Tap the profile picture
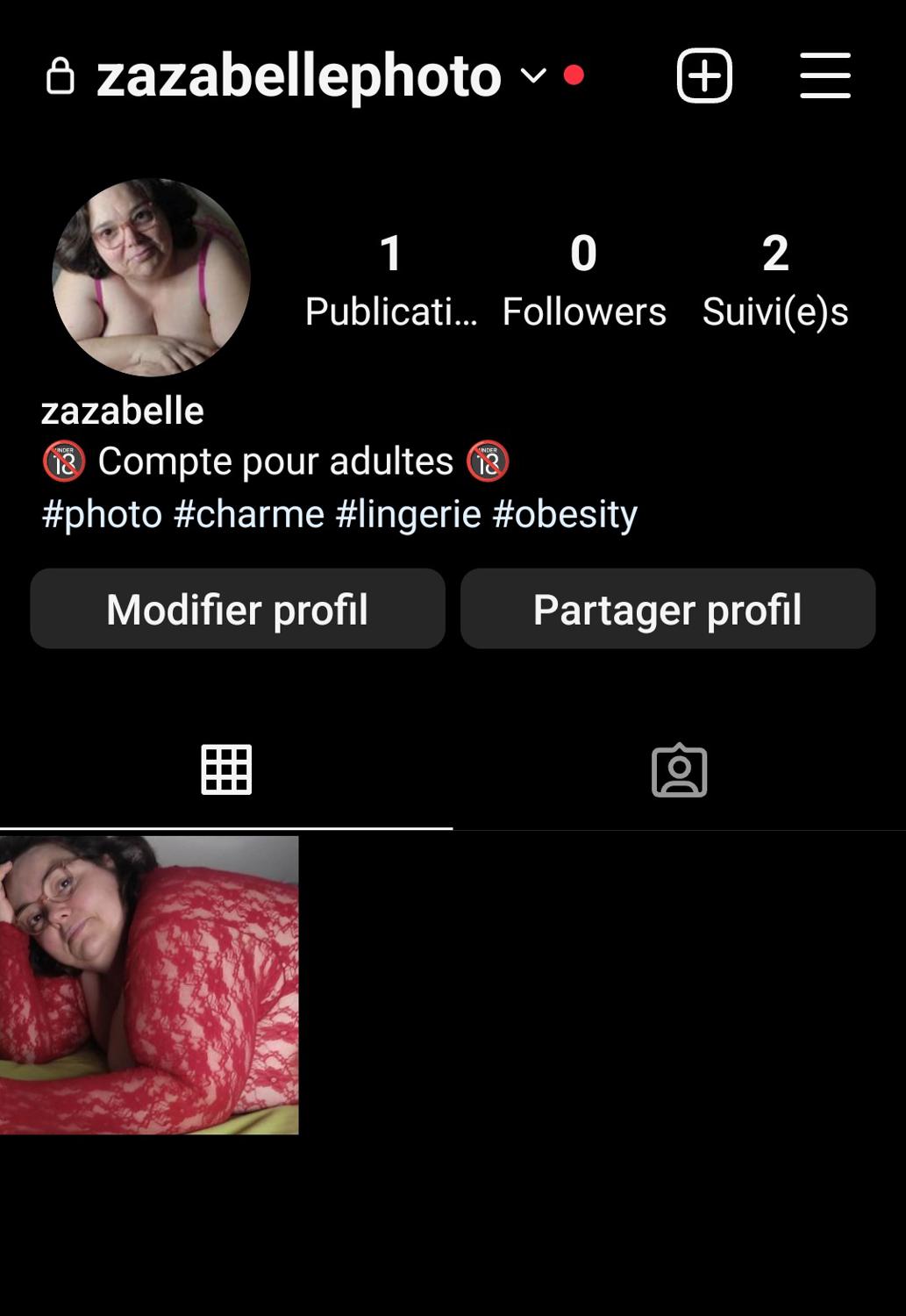906x1316 pixels. [x=151, y=277]
